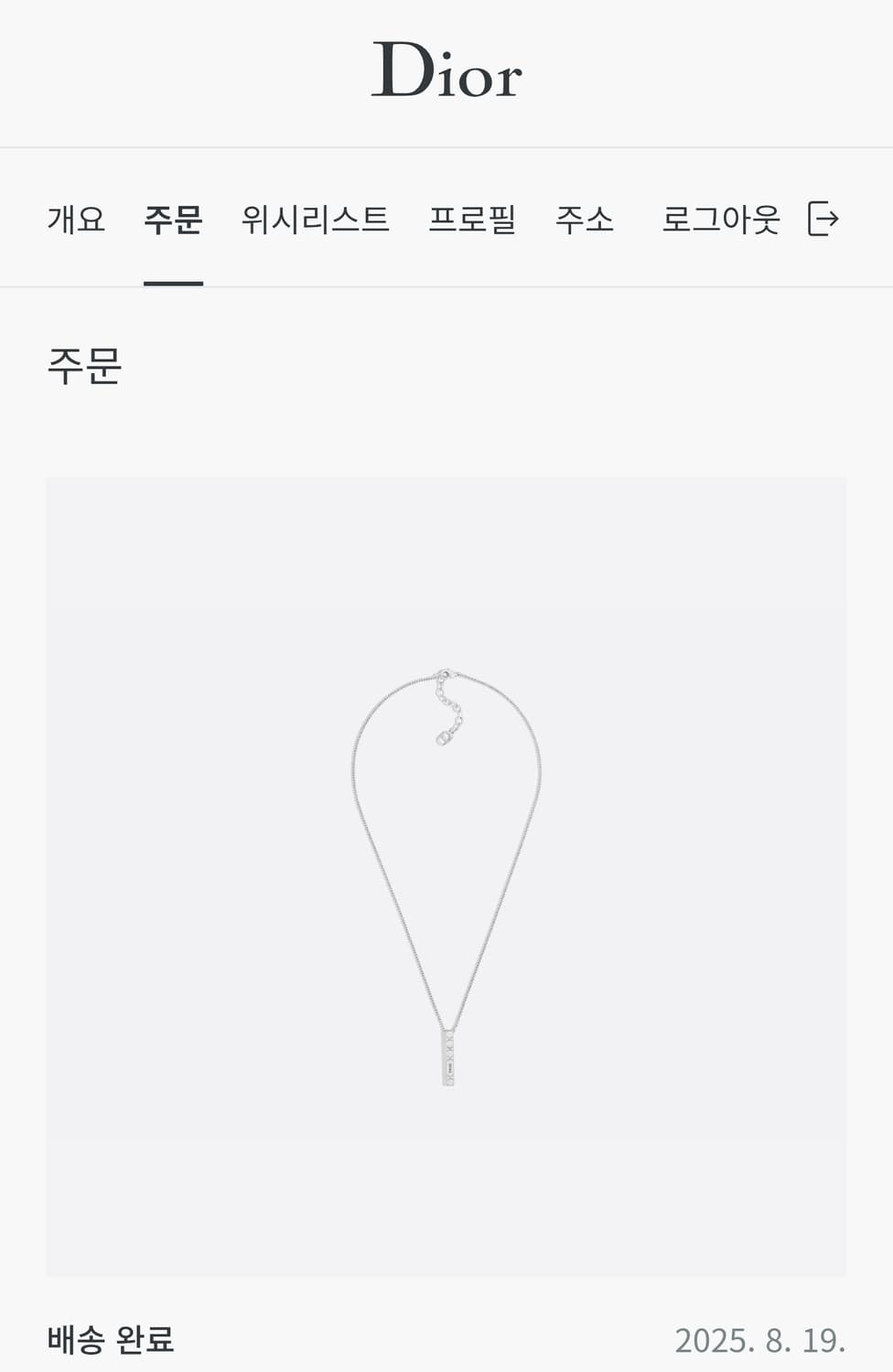893x1372 pixels.
Task: Stay on the active 주문 tab
Action: tap(172, 220)
